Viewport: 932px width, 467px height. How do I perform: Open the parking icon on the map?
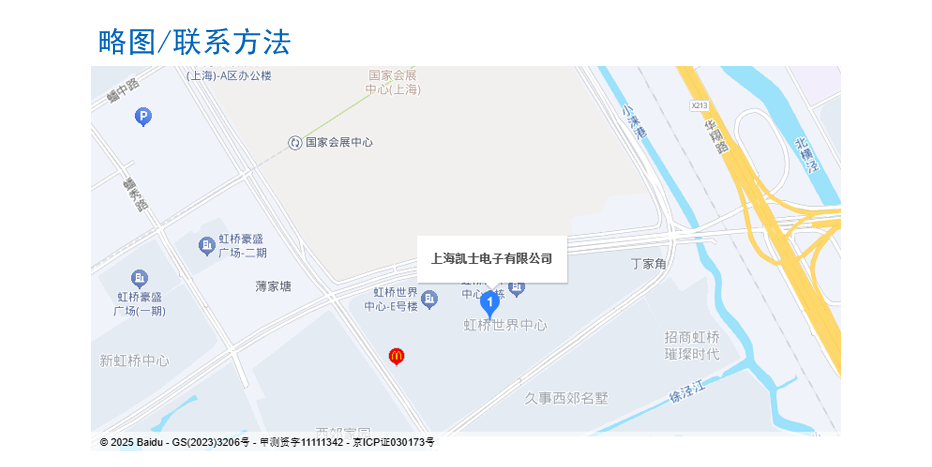[x=144, y=117]
